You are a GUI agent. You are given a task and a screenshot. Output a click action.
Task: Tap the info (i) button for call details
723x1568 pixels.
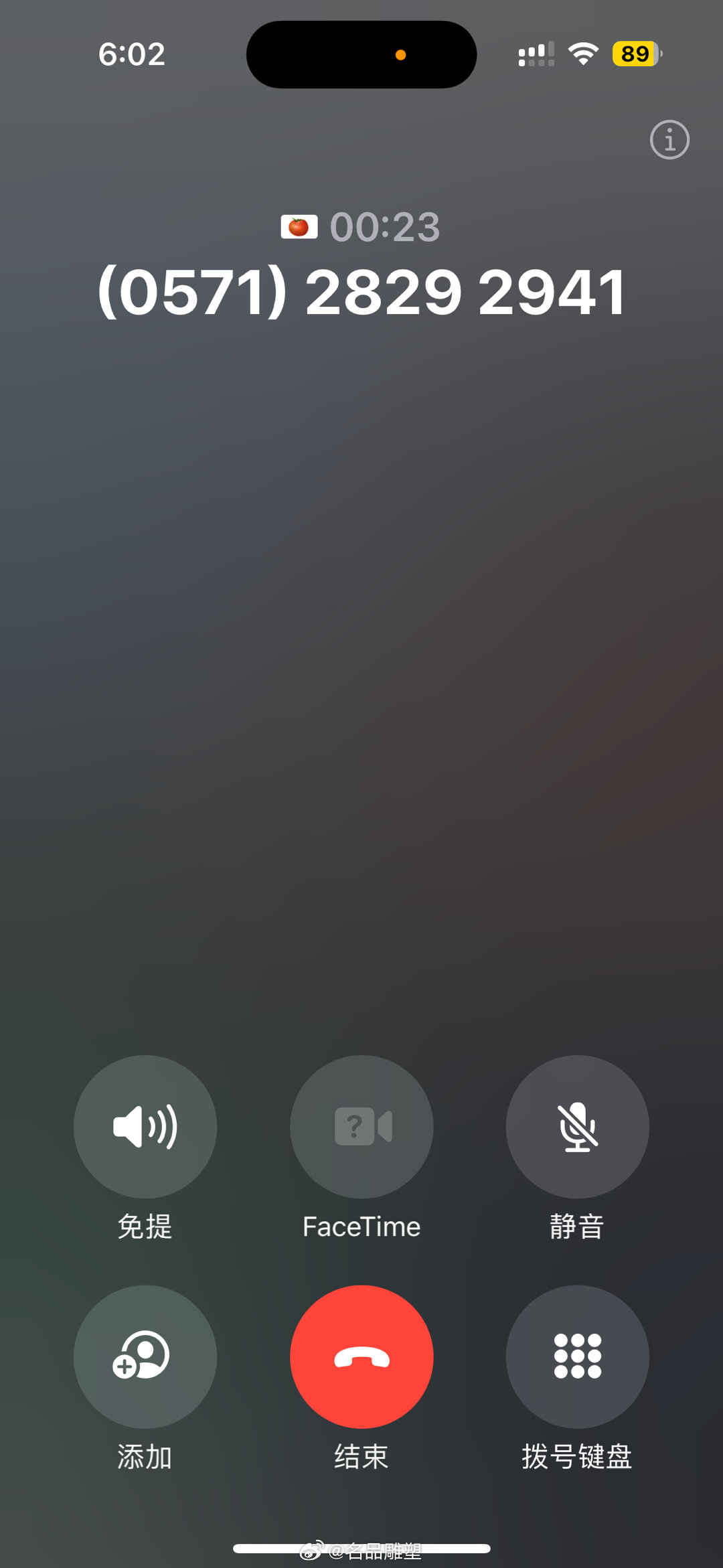pos(669,139)
